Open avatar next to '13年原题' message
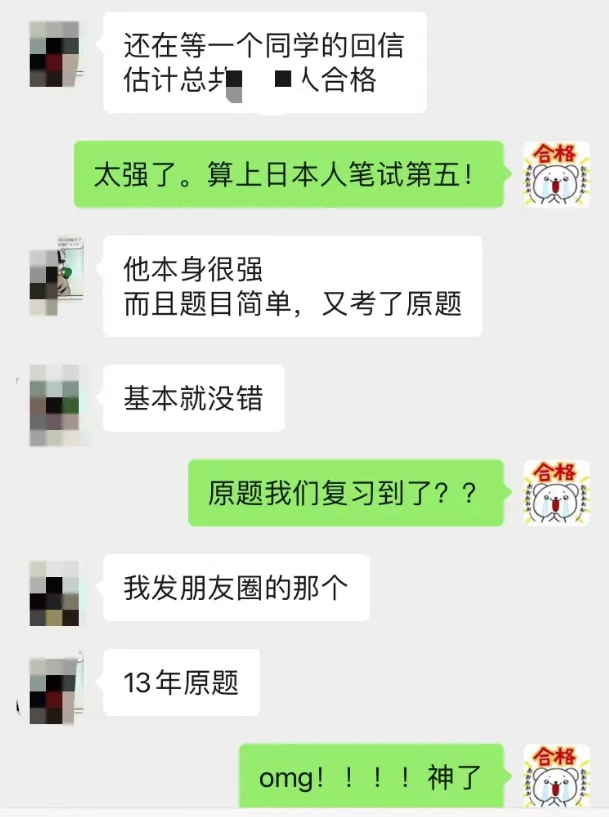Screen dimensions: 609x817 click(x=54, y=690)
